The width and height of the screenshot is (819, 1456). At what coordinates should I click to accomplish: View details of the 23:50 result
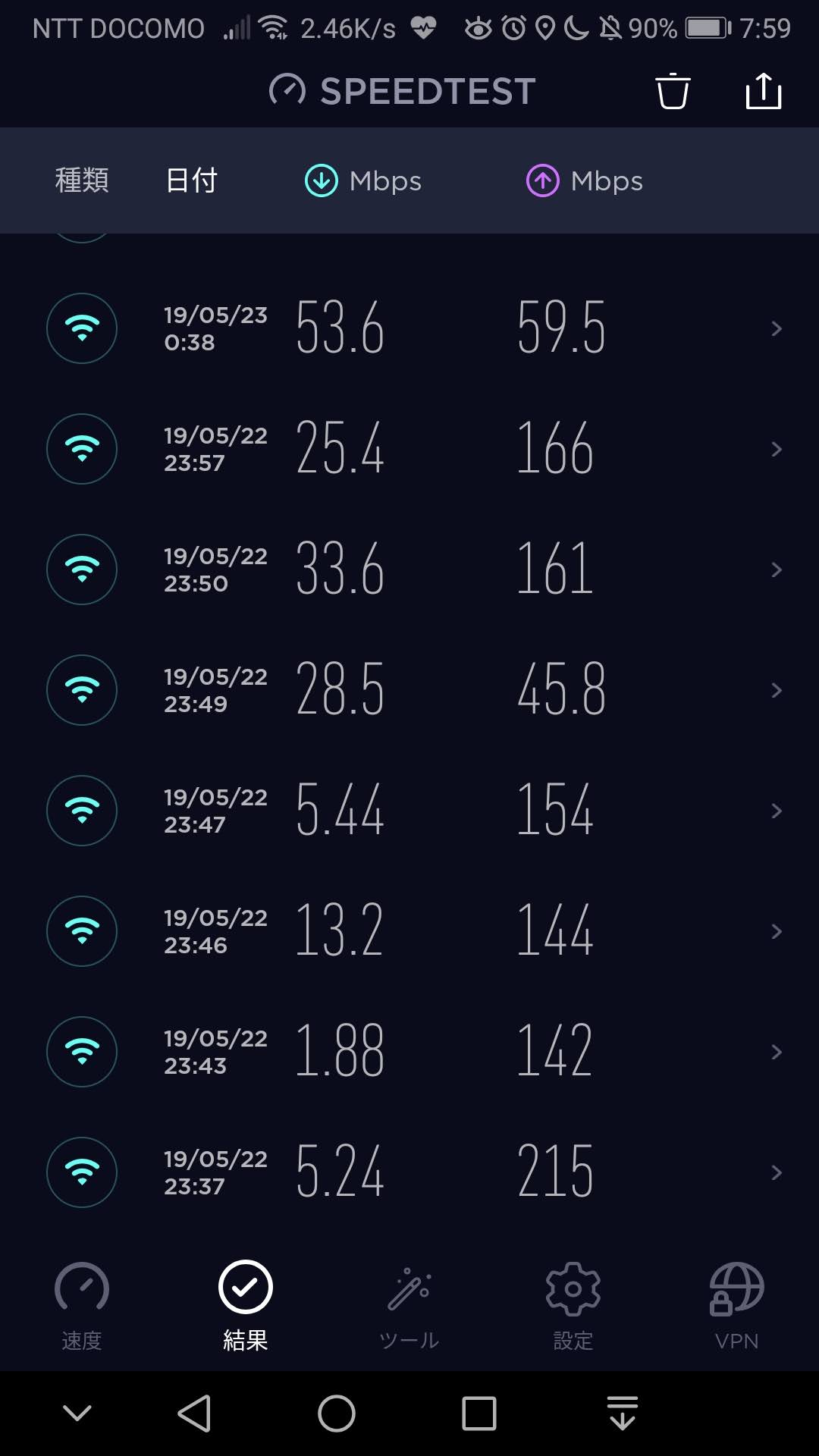pos(409,570)
